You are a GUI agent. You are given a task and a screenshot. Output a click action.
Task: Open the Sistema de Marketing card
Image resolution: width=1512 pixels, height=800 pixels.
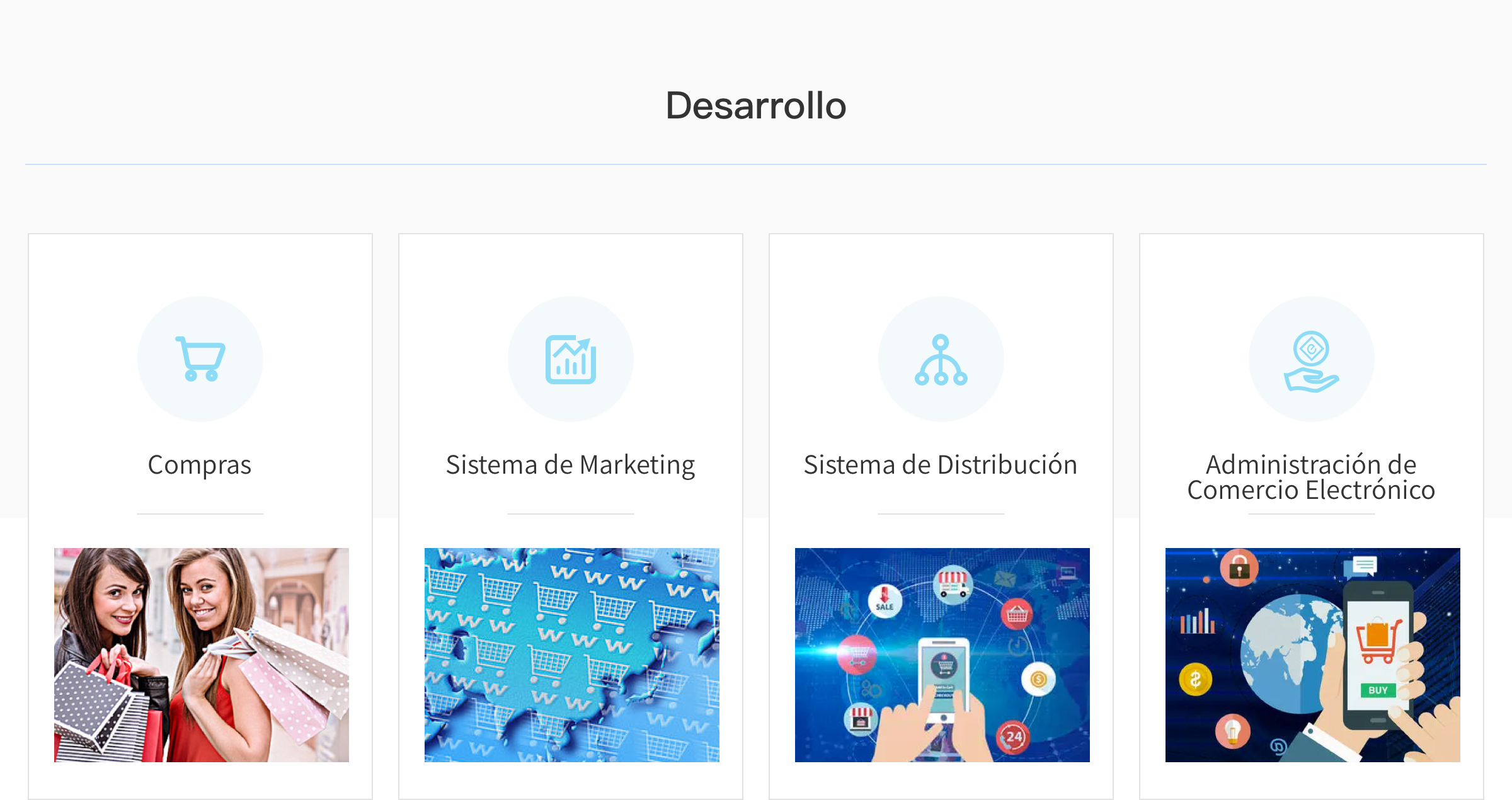pos(570,465)
